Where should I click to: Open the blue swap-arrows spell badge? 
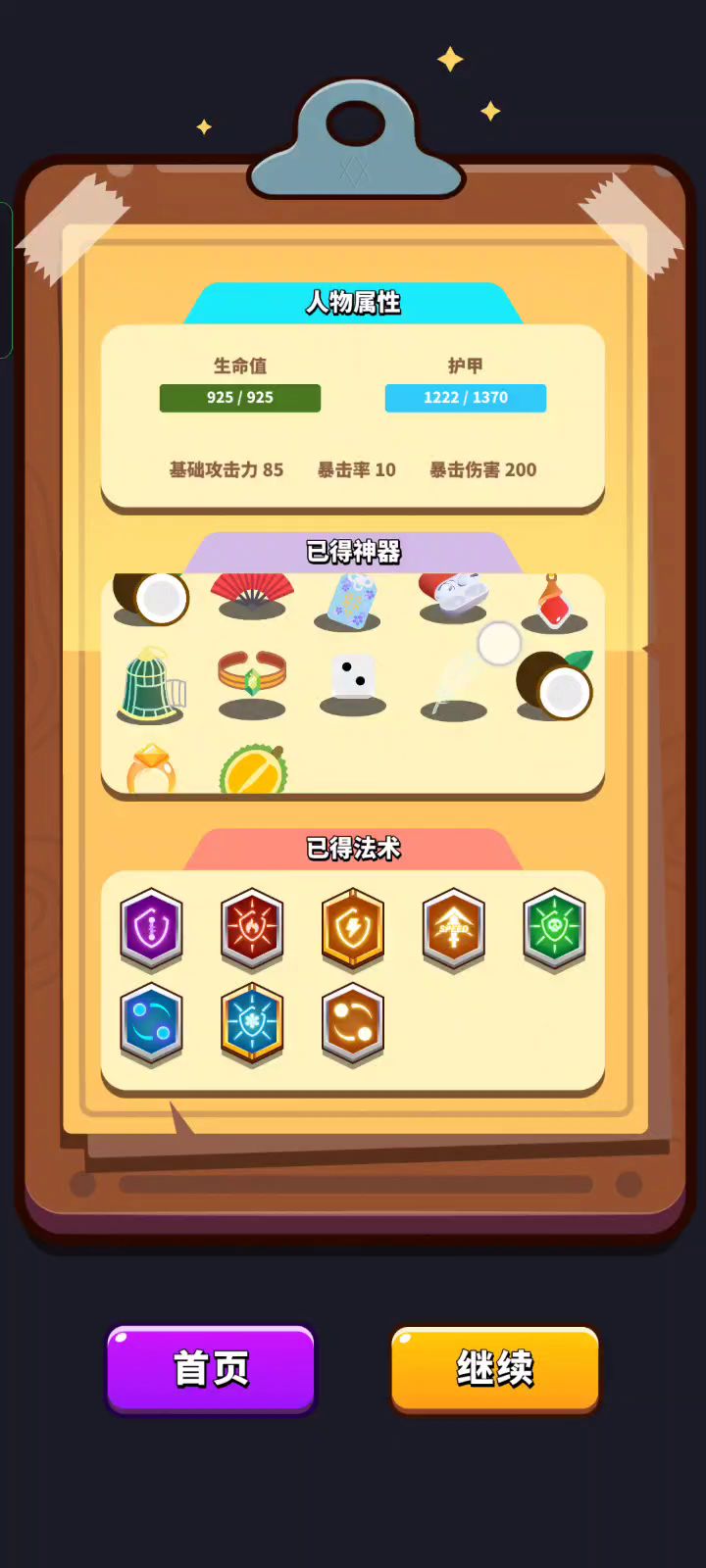click(x=151, y=1023)
